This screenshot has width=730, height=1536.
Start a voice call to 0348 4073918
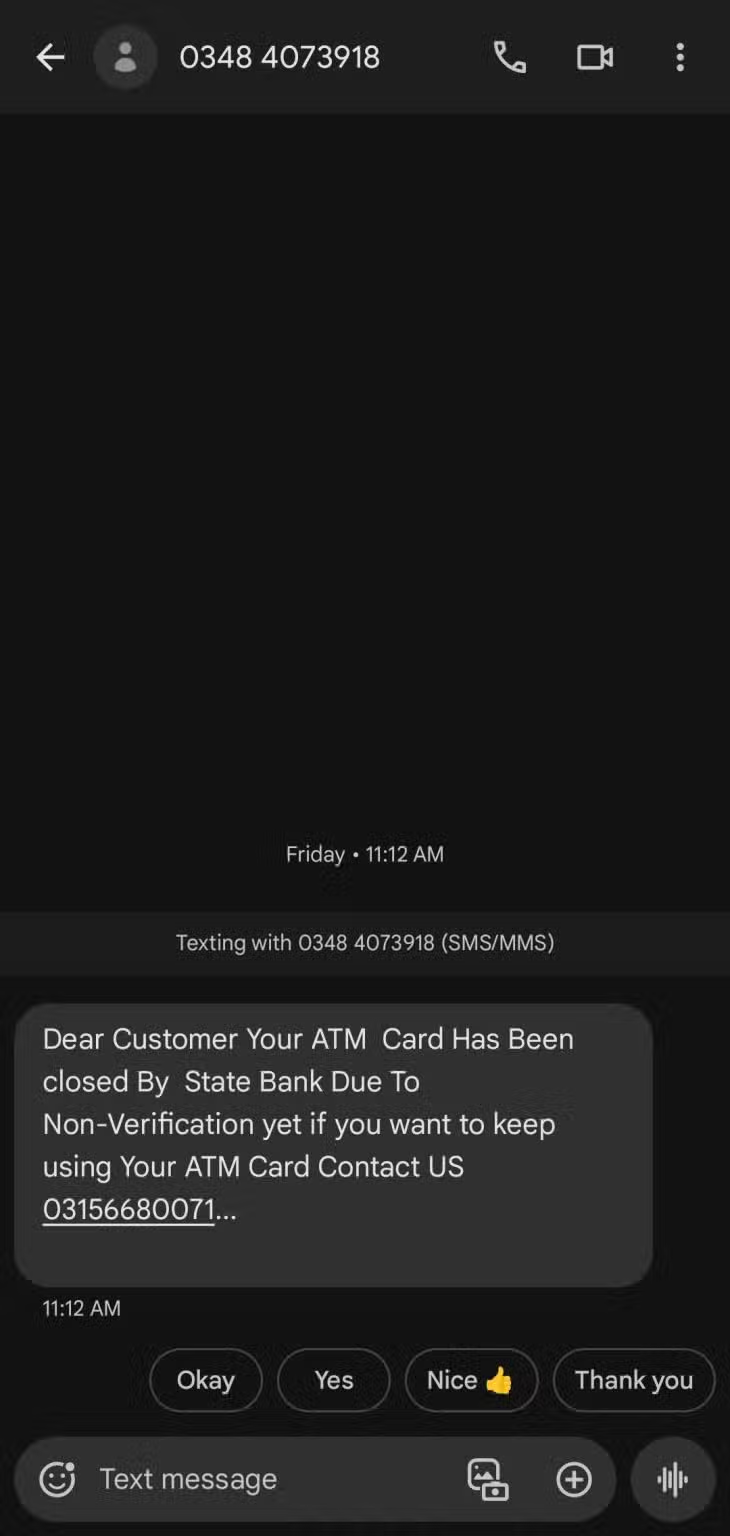509,58
